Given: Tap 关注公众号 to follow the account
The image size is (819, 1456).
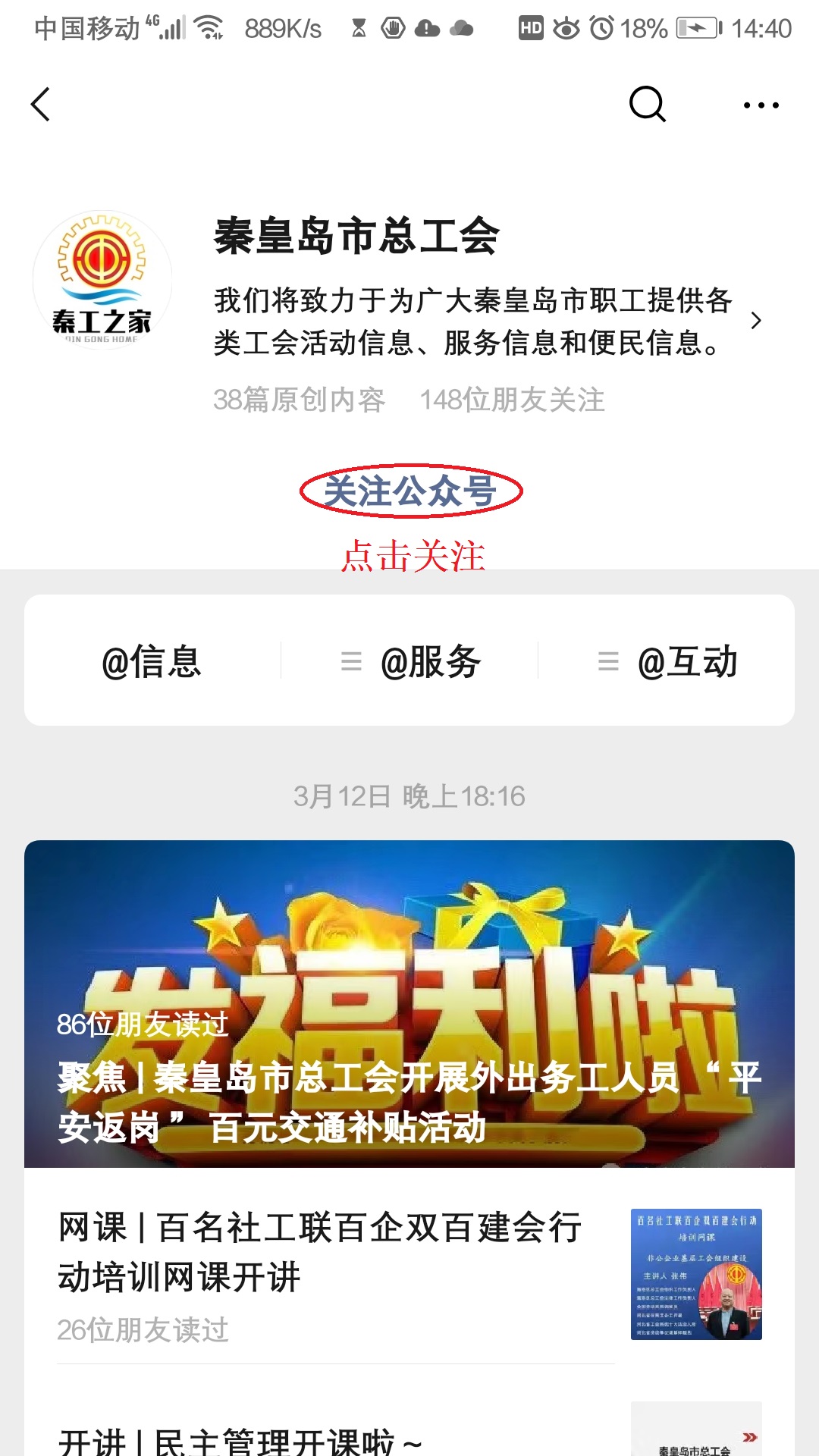Looking at the screenshot, I should [x=410, y=491].
